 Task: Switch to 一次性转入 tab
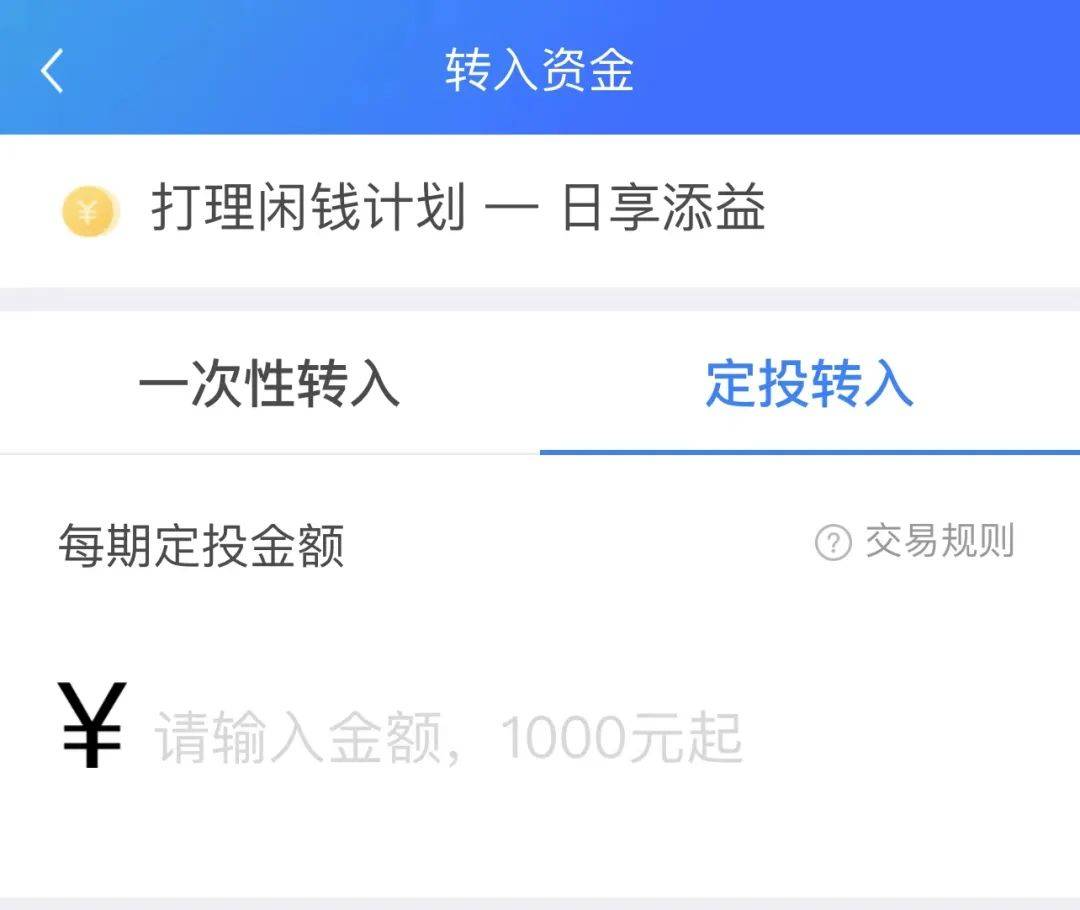269,385
